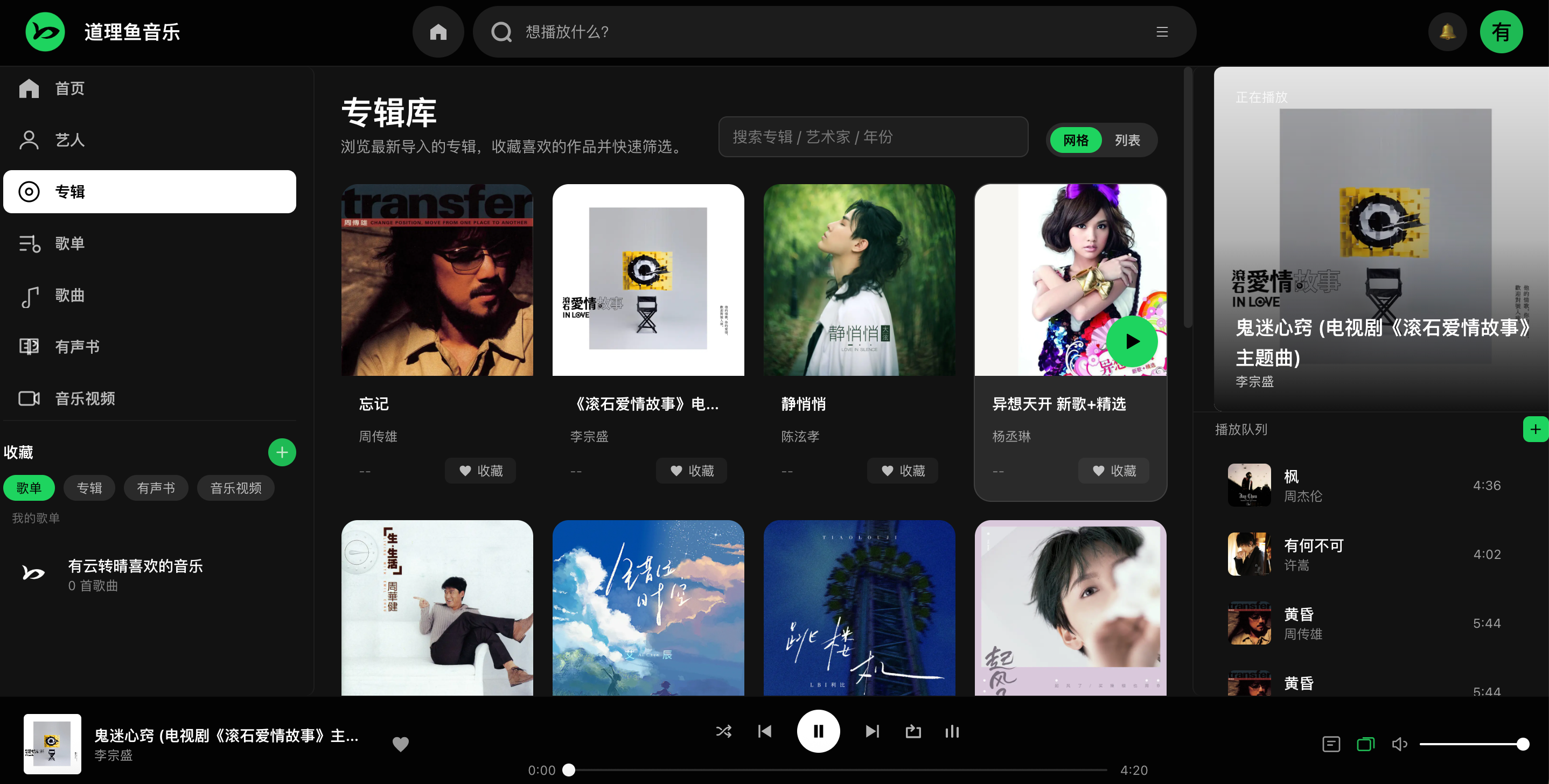Open the 艺人 section in sidebar
This screenshot has height=784, width=1549.
[x=70, y=140]
